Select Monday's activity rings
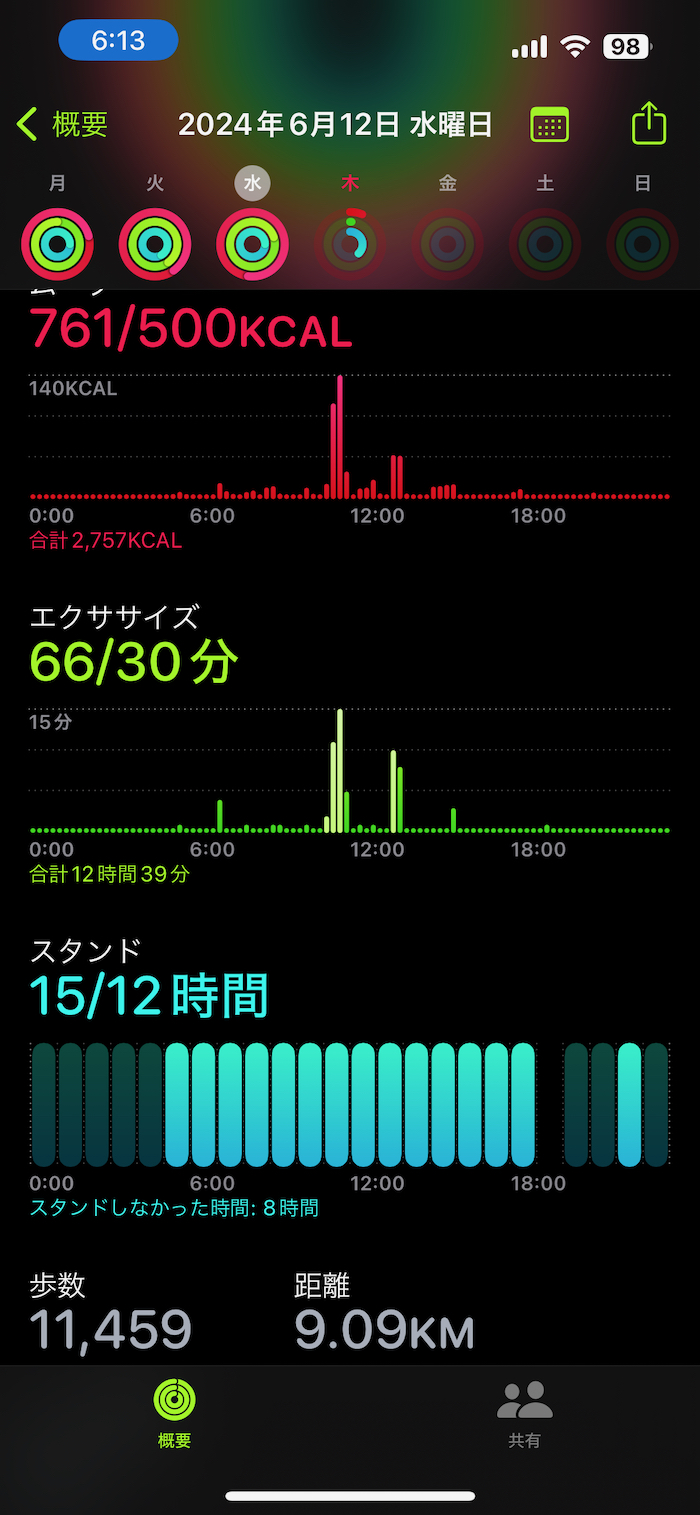This screenshot has width=700, height=1515. pyautogui.click(x=57, y=244)
